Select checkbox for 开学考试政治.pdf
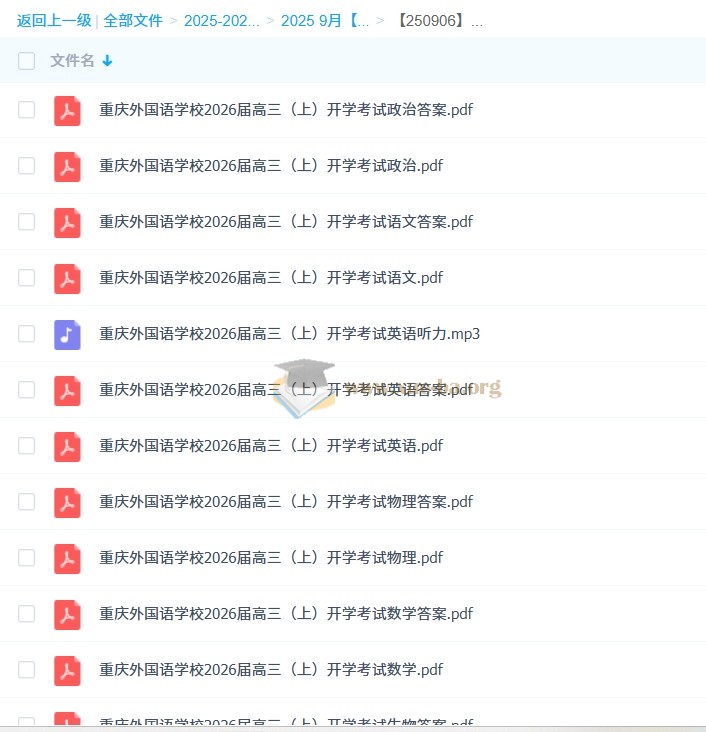706x732 pixels. [26, 166]
